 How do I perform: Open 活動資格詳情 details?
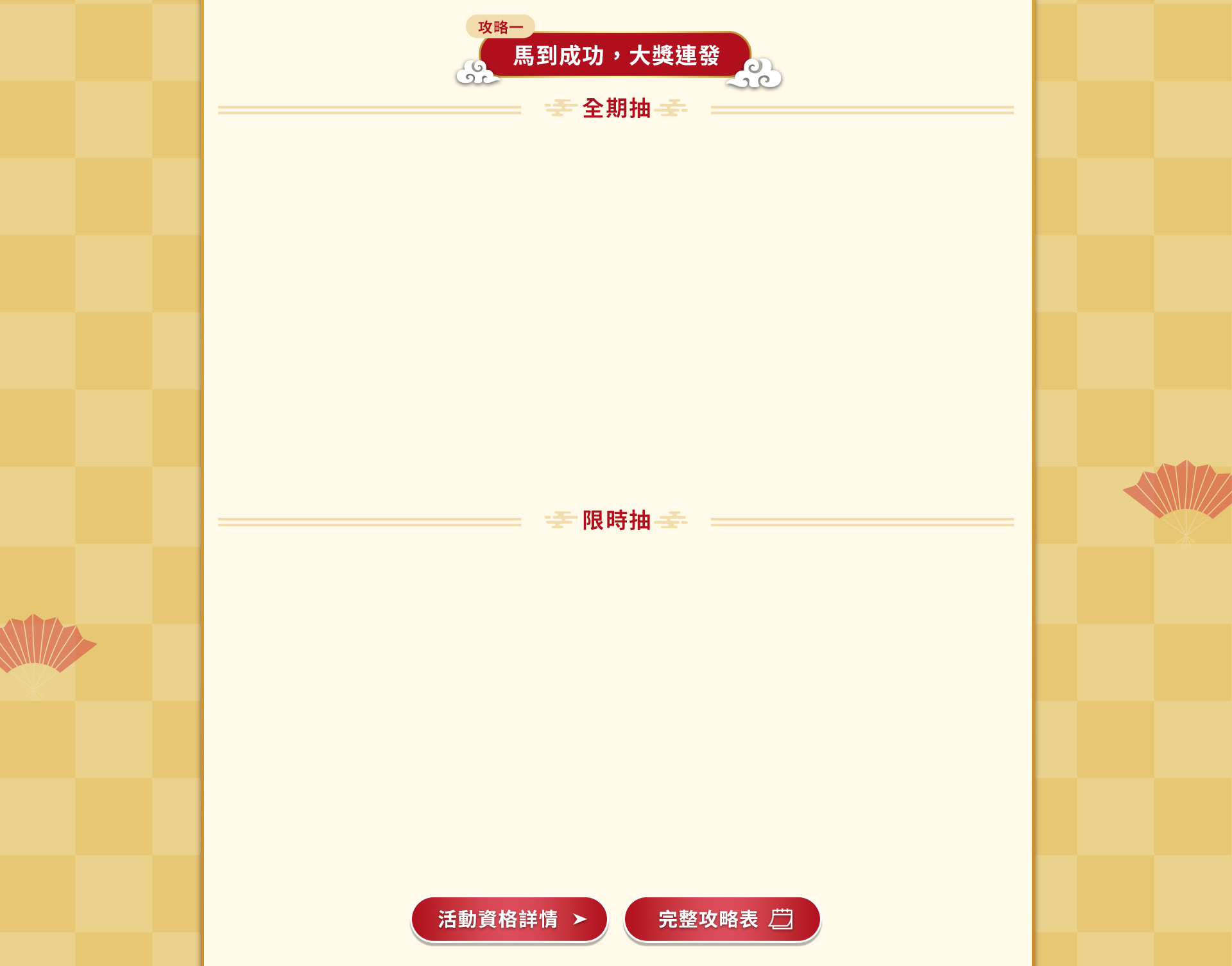[509, 919]
